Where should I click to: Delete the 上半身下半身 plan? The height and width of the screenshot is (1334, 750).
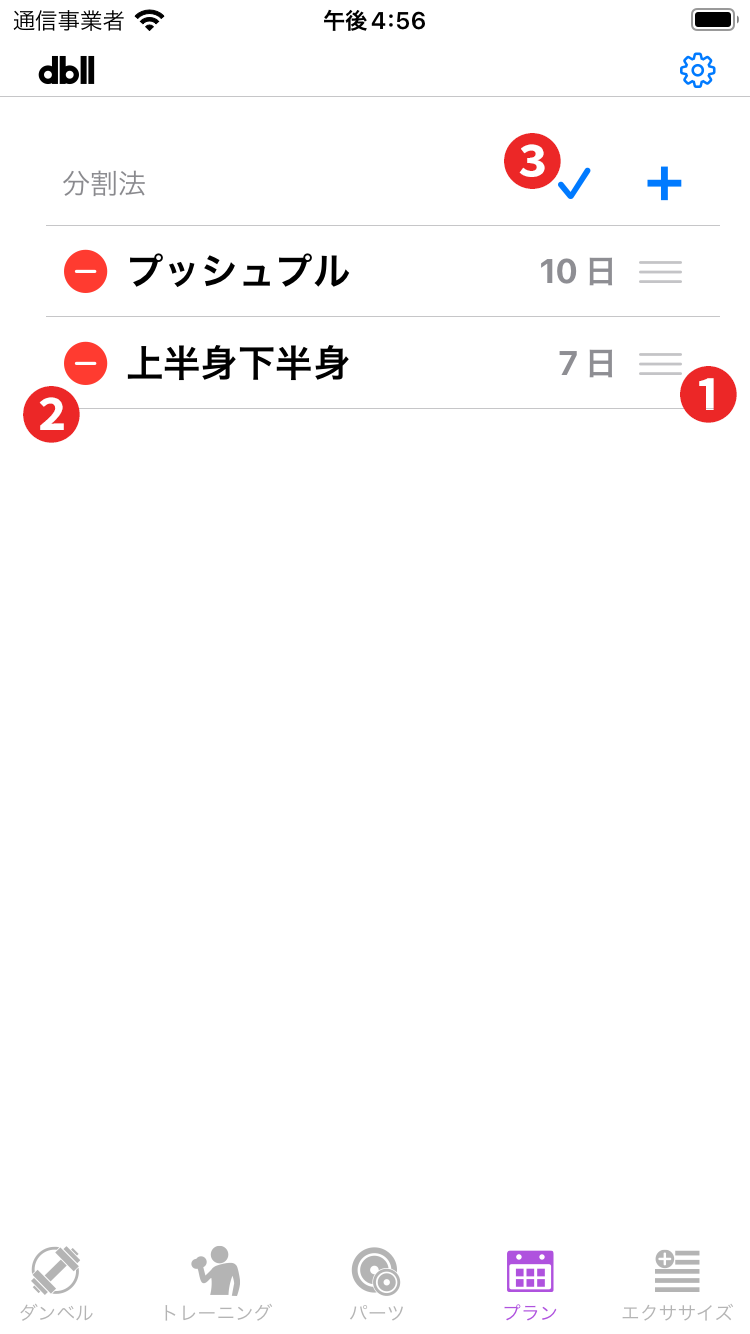tap(86, 363)
